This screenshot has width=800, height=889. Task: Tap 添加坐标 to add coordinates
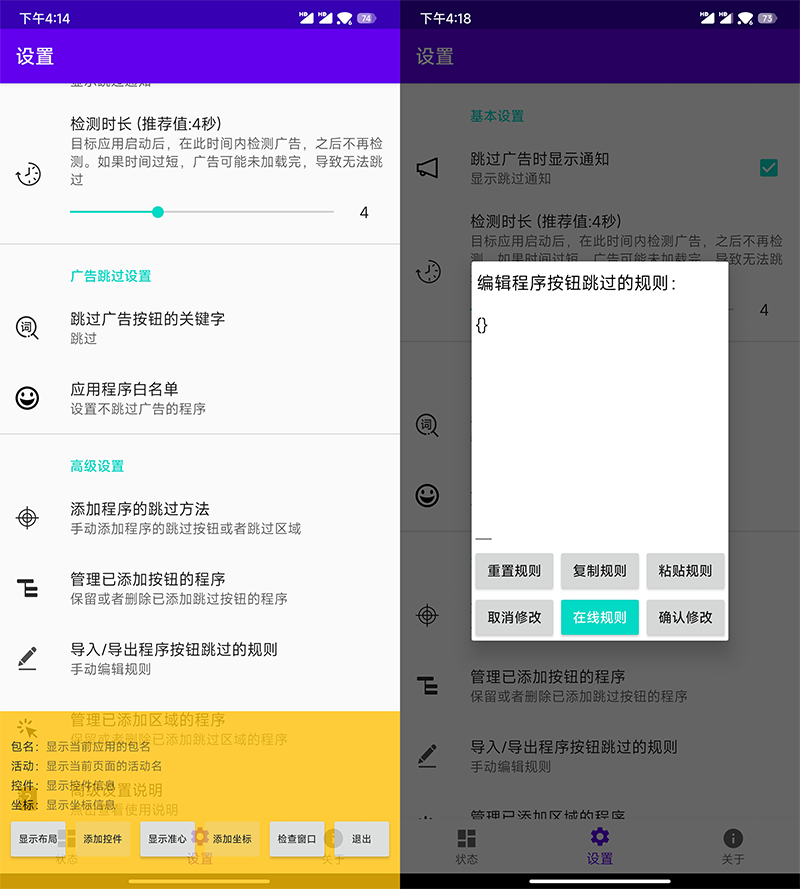(x=232, y=839)
